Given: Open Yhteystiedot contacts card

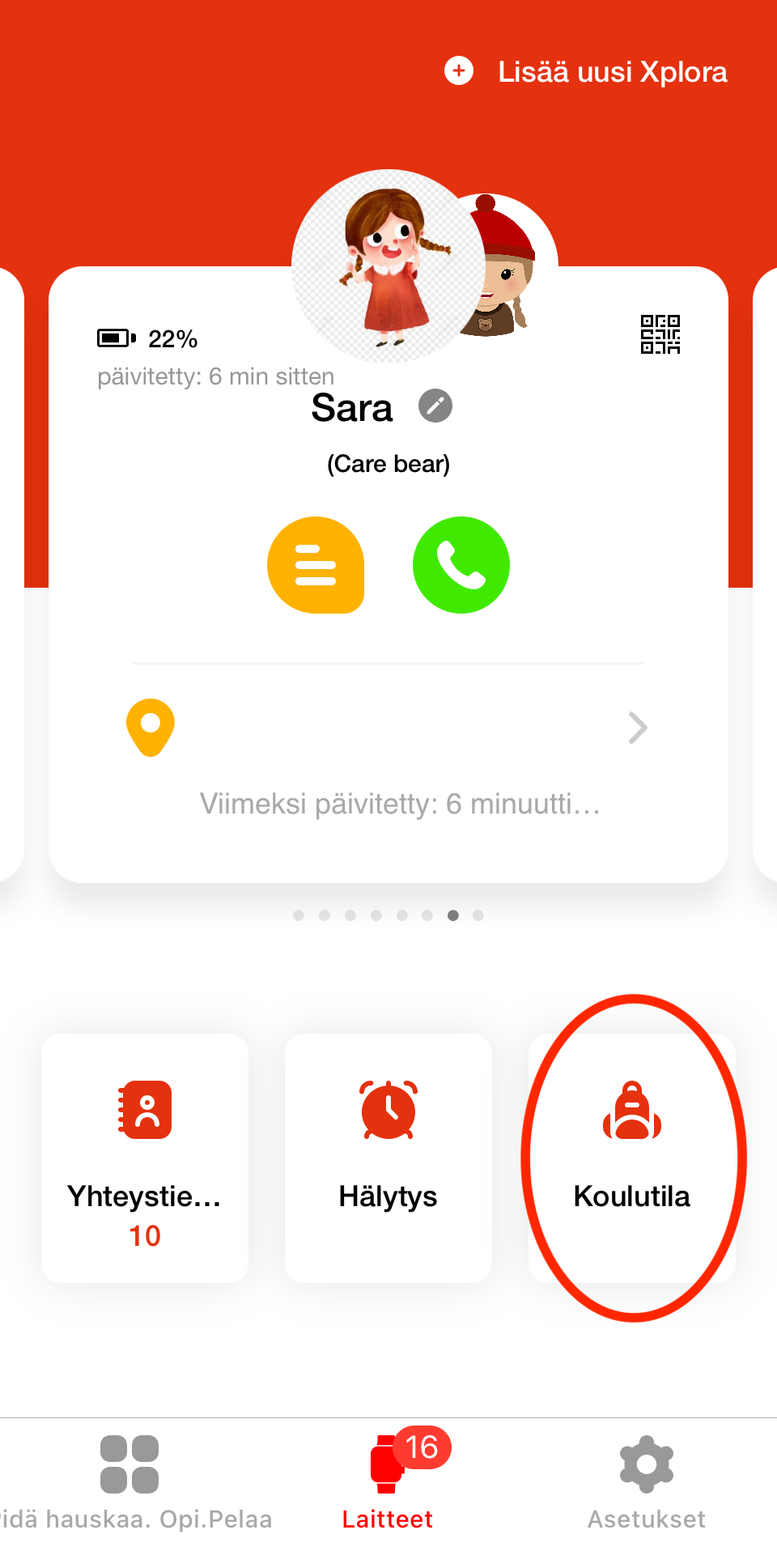Looking at the screenshot, I should tap(145, 1158).
